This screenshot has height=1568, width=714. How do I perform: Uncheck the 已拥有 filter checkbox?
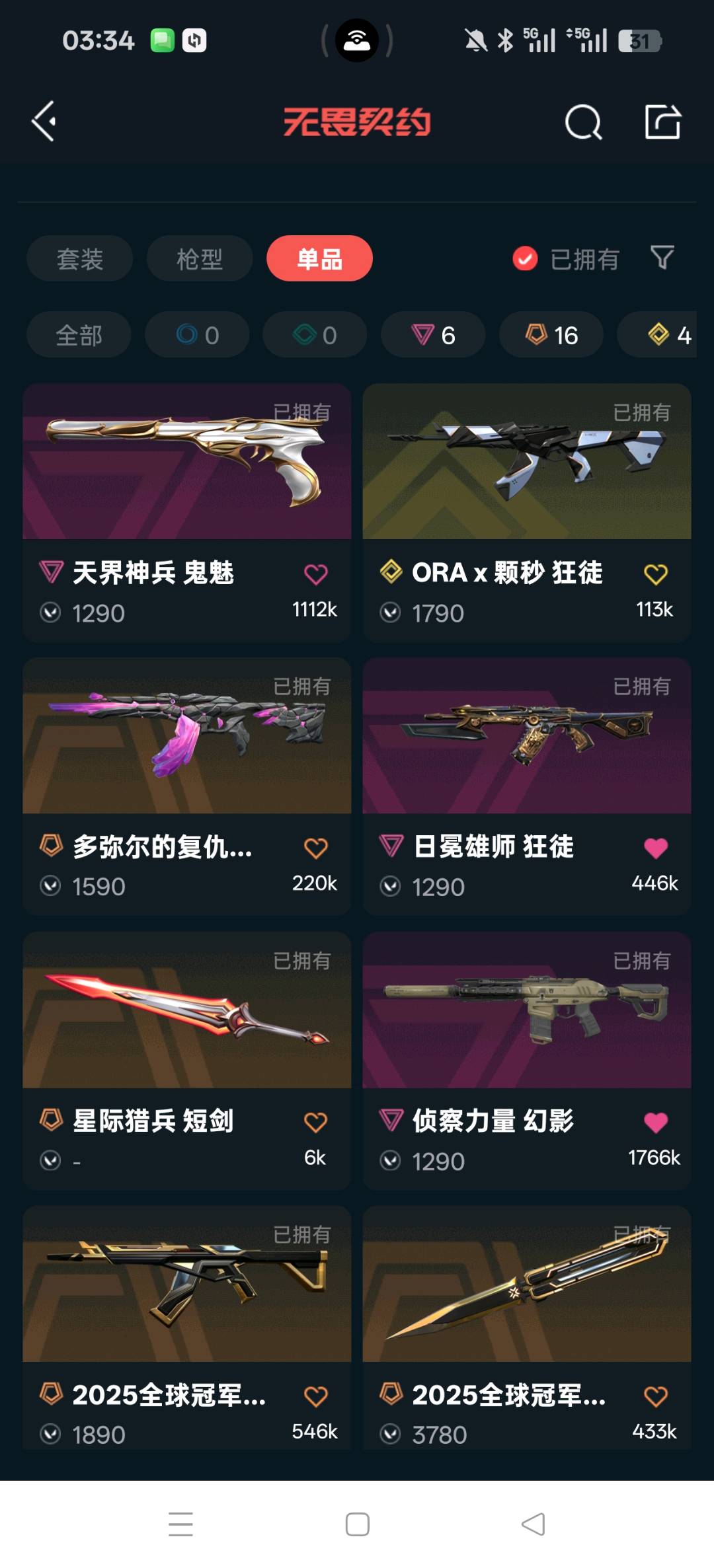(x=525, y=258)
